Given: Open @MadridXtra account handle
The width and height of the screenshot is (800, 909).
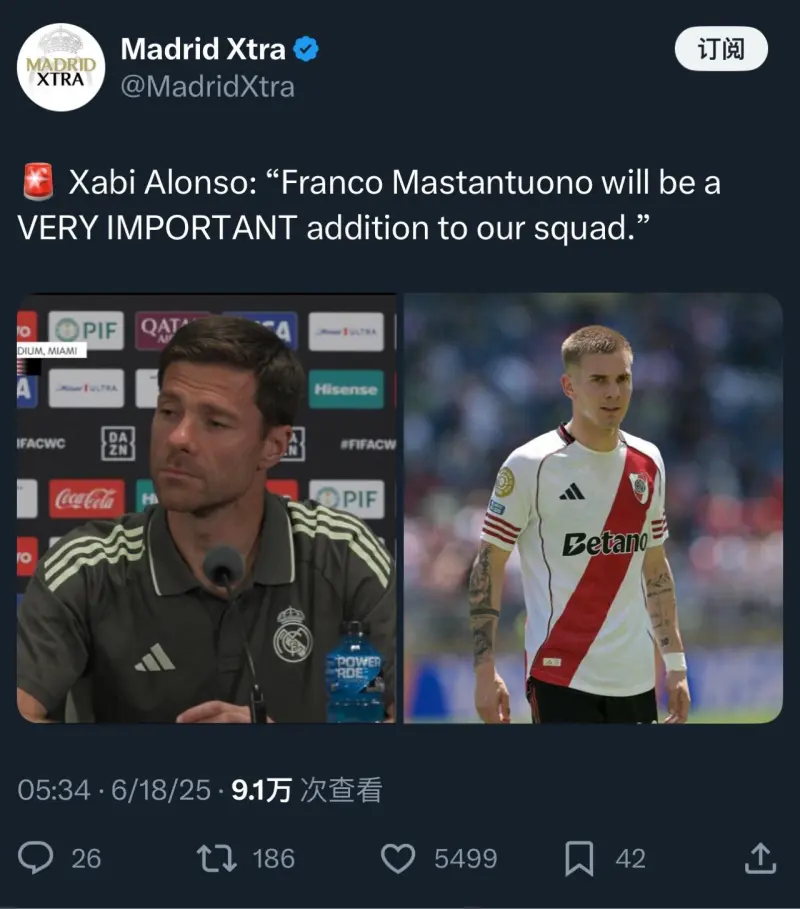Looking at the screenshot, I should coord(207,87).
